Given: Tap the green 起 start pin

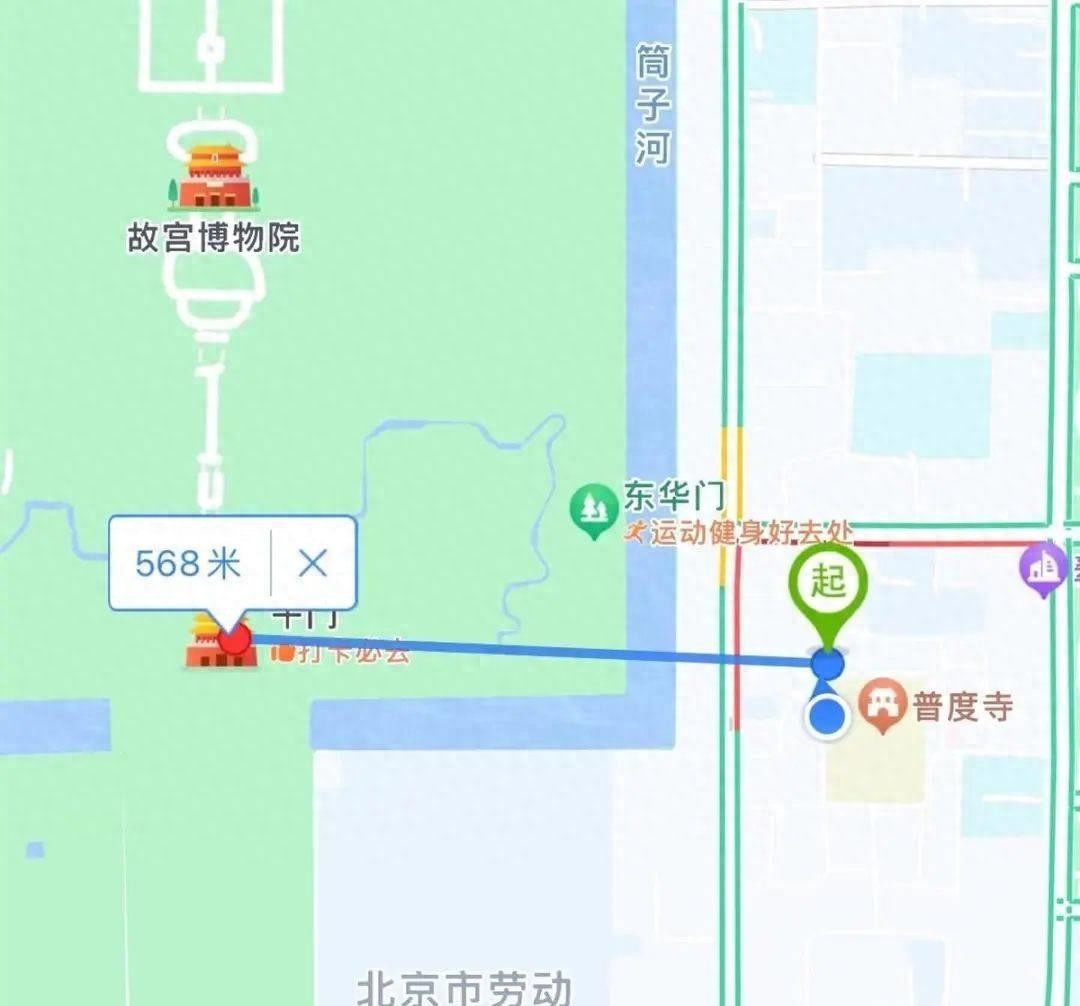Looking at the screenshot, I should pyautogui.click(x=827, y=584).
